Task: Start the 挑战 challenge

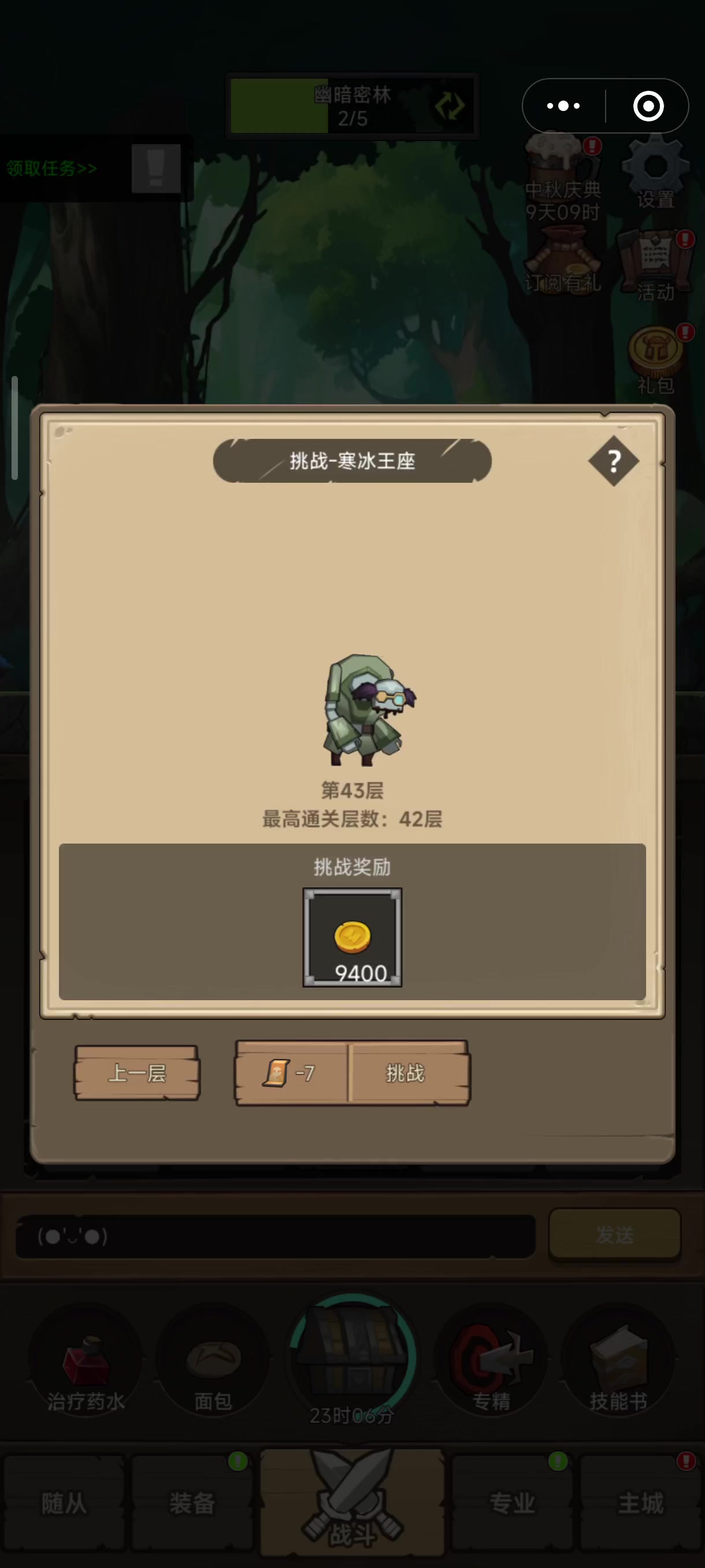Action: pos(406,1073)
